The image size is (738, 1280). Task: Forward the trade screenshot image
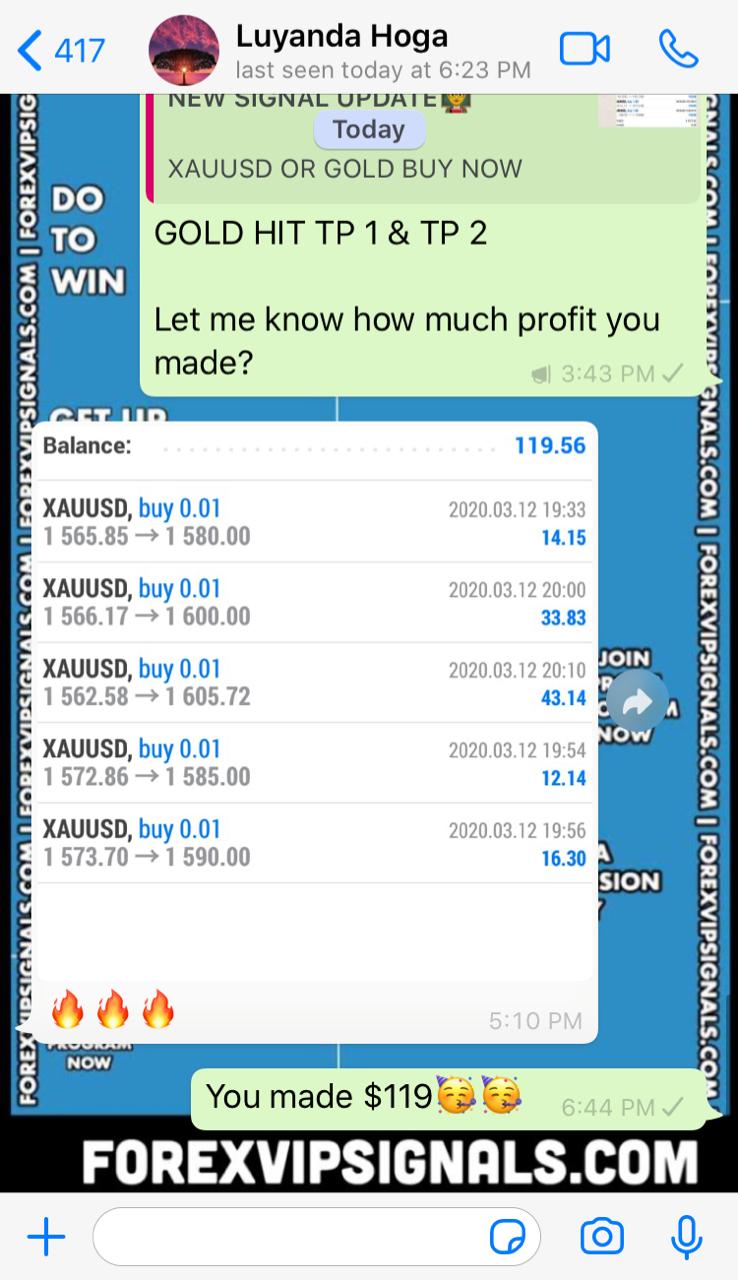click(x=636, y=704)
